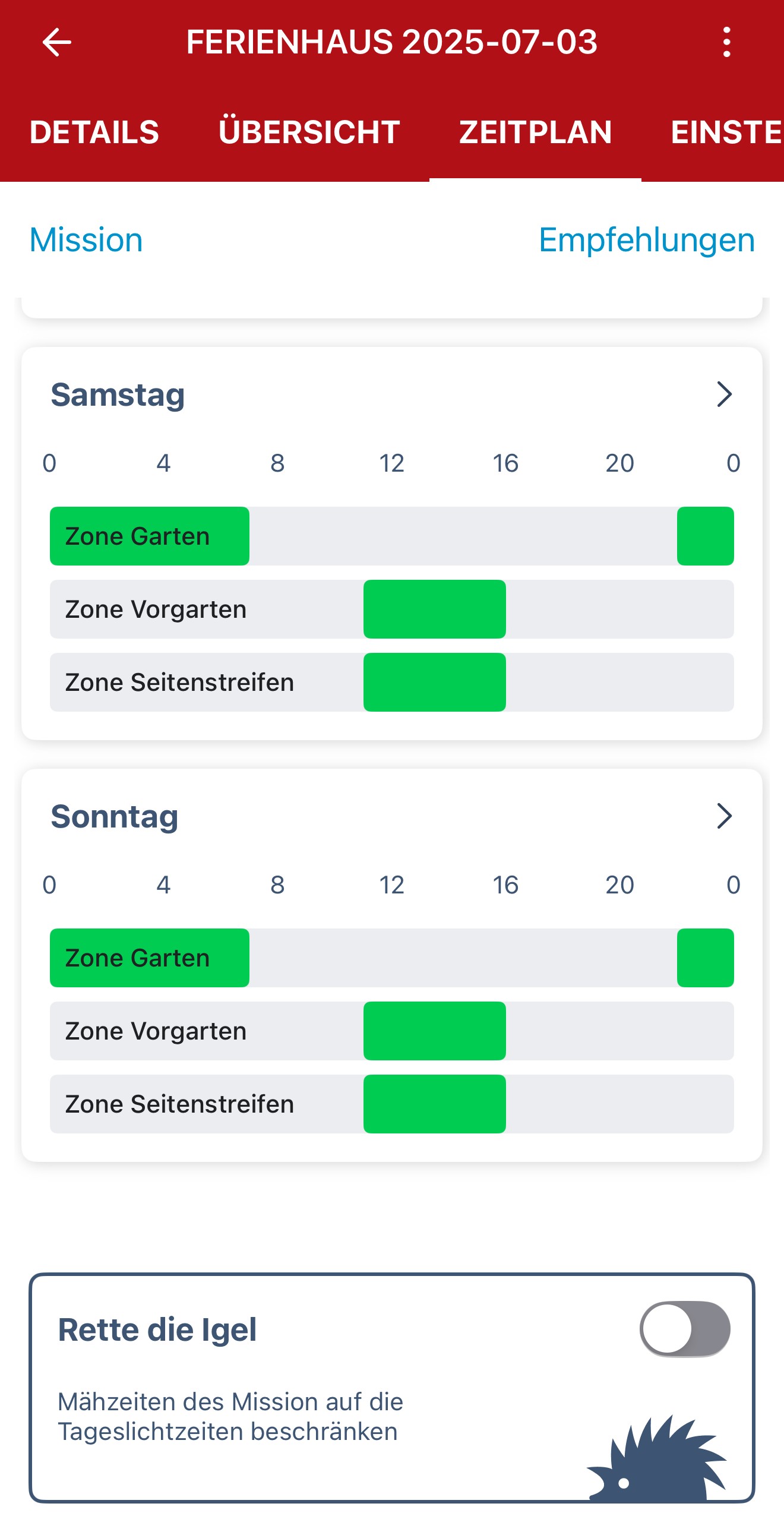The width and height of the screenshot is (784, 1535).
Task: Open the three-dot overflow menu
Action: coord(726,42)
